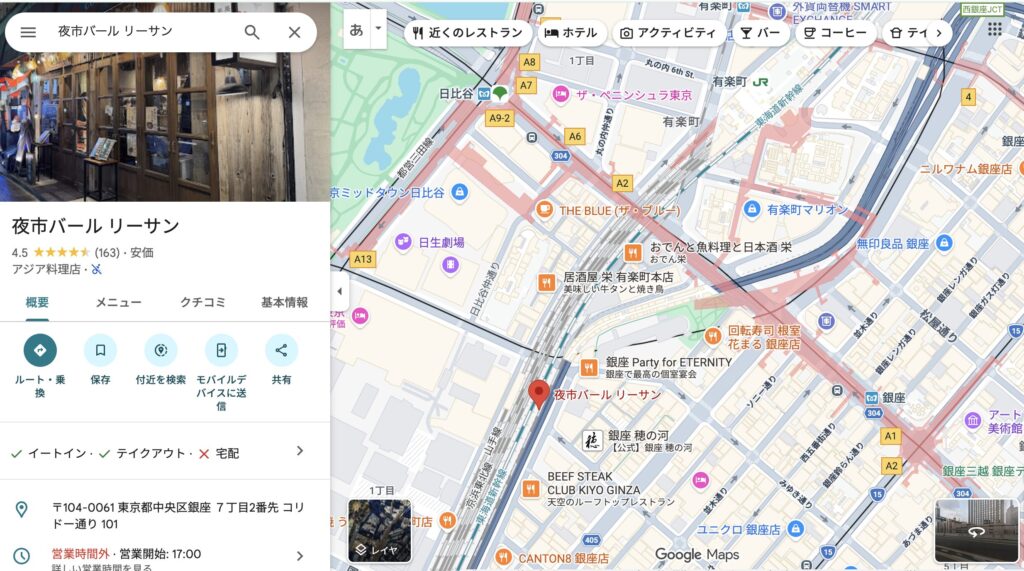The width and height of the screenshot is (1024, 571).
Task: Search nearby with 付近を検索
Action: 161,351
